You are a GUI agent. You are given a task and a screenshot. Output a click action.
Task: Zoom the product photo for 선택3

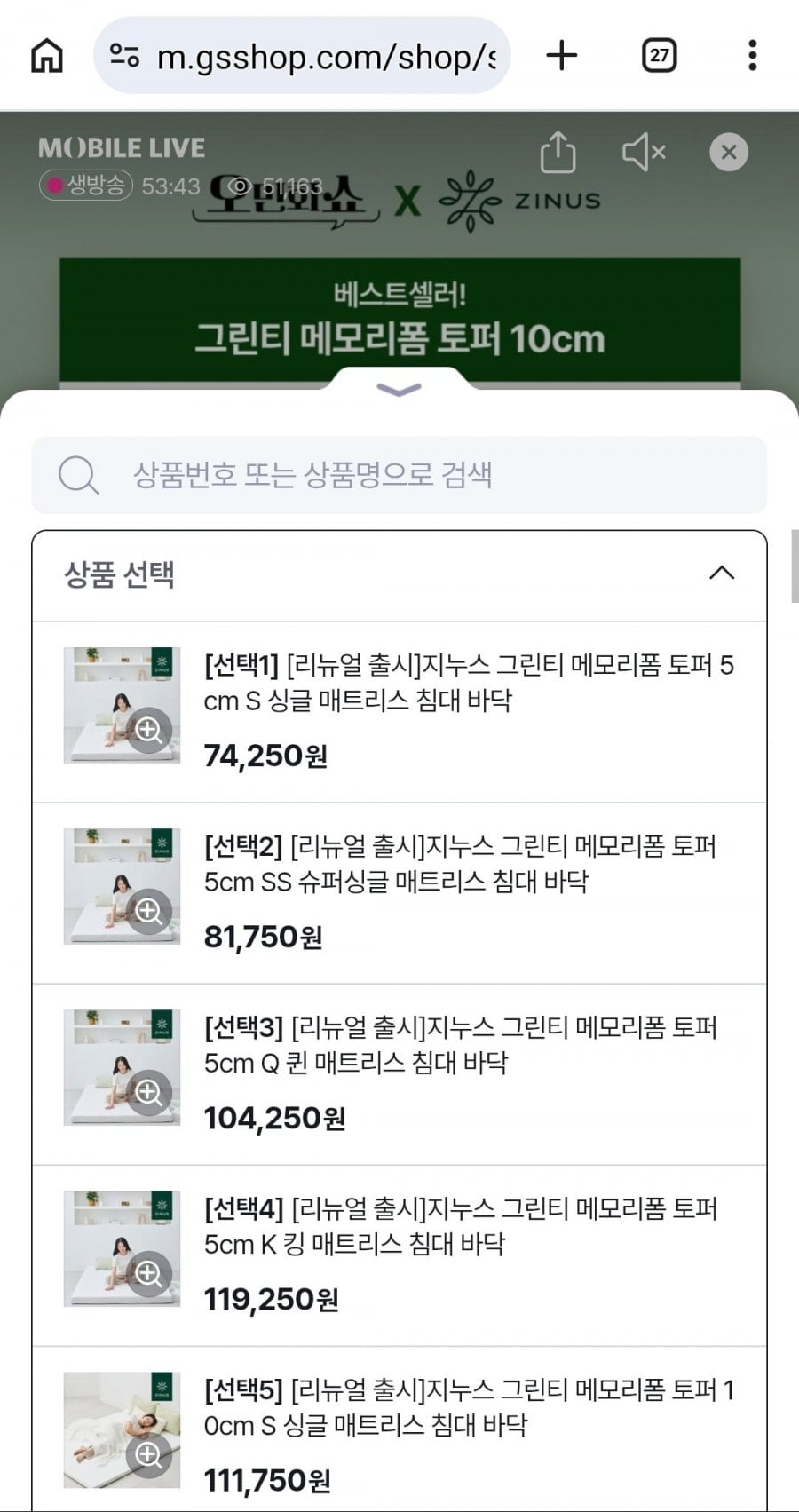tap(149, 1093)
